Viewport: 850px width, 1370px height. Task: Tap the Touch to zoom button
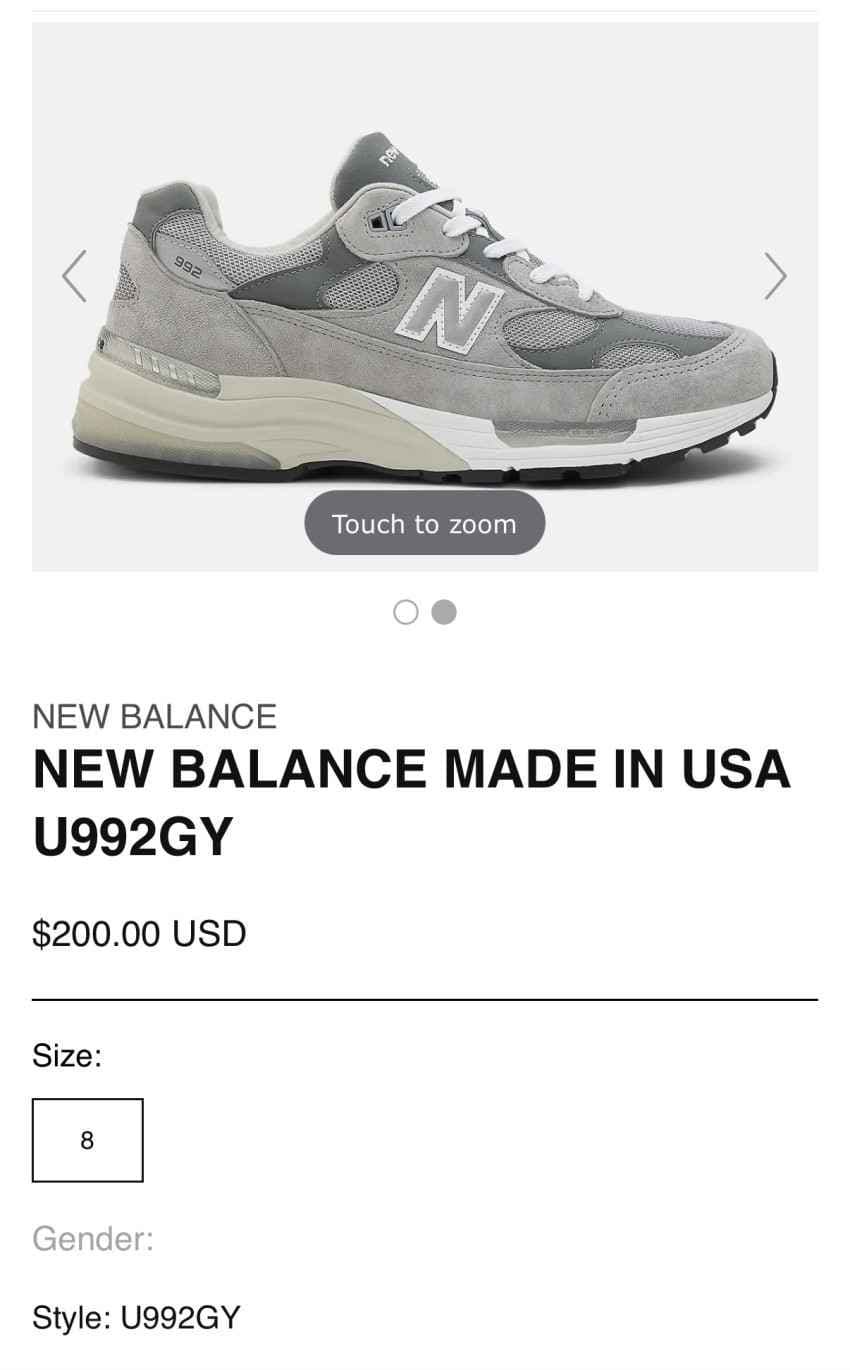point(425,523)
